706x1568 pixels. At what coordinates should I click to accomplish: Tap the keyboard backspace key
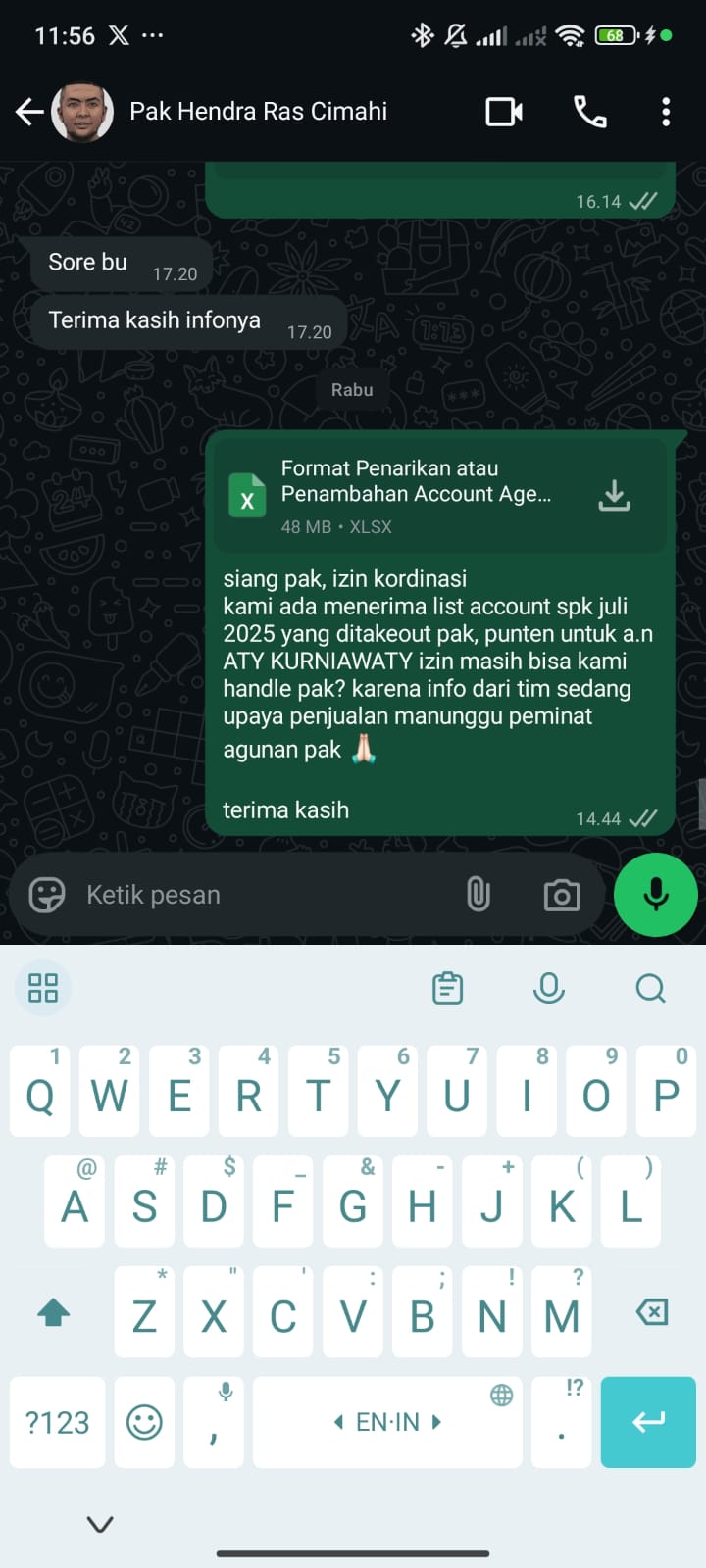pyautogui.click(x=652, y=1312)
